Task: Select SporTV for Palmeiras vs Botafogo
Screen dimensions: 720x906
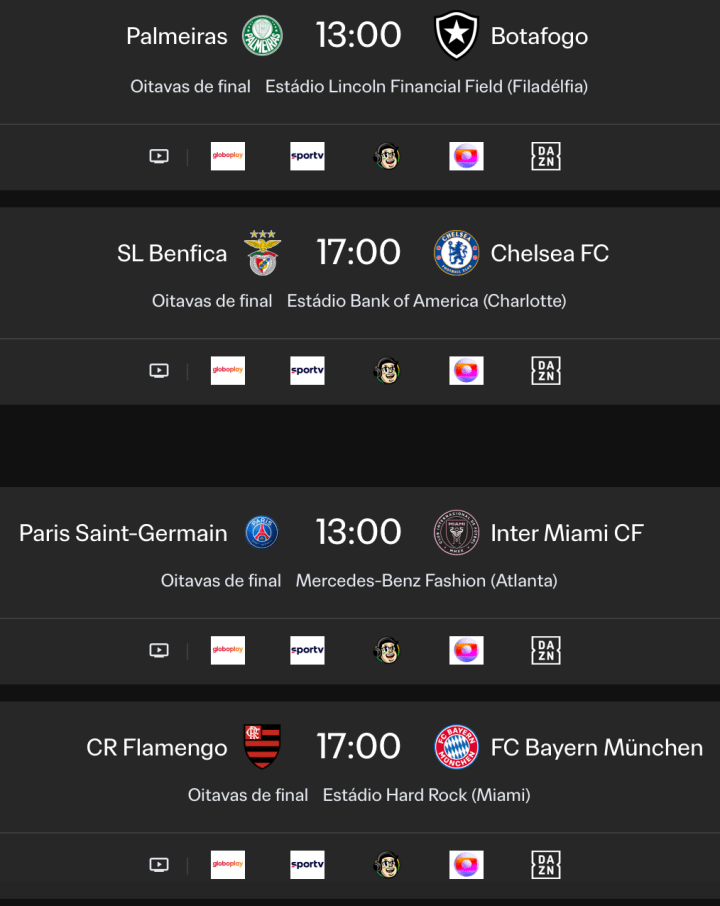Action: click(307, 156)
